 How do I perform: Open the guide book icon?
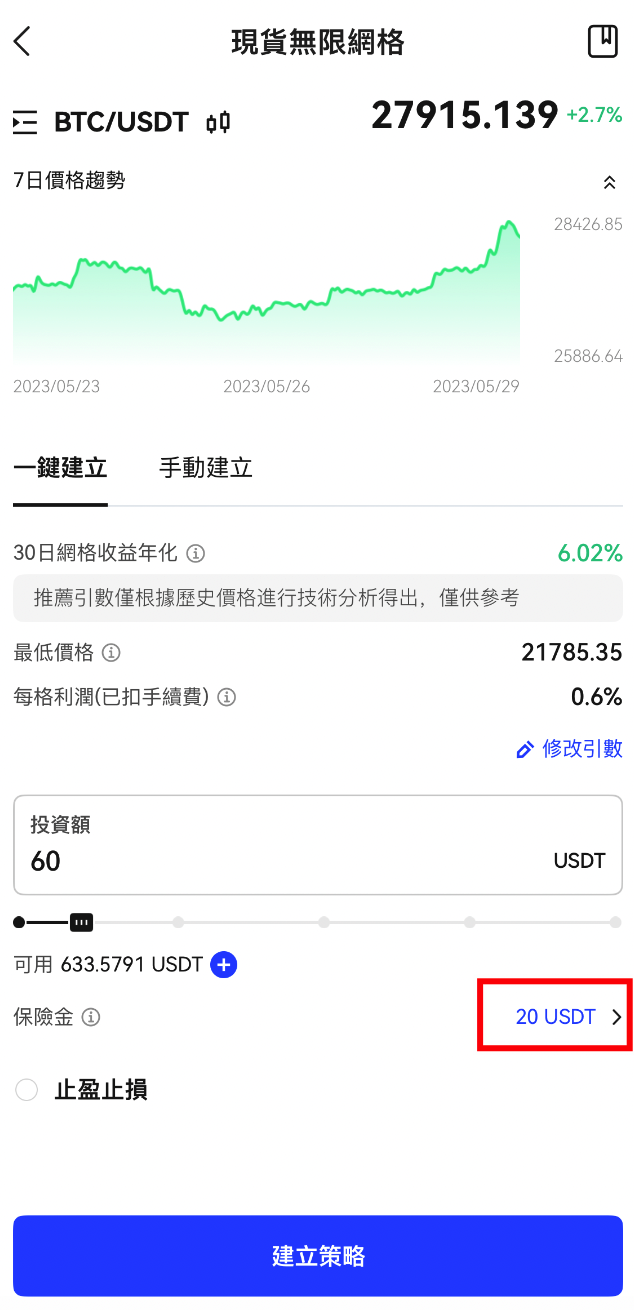[602, 41]
